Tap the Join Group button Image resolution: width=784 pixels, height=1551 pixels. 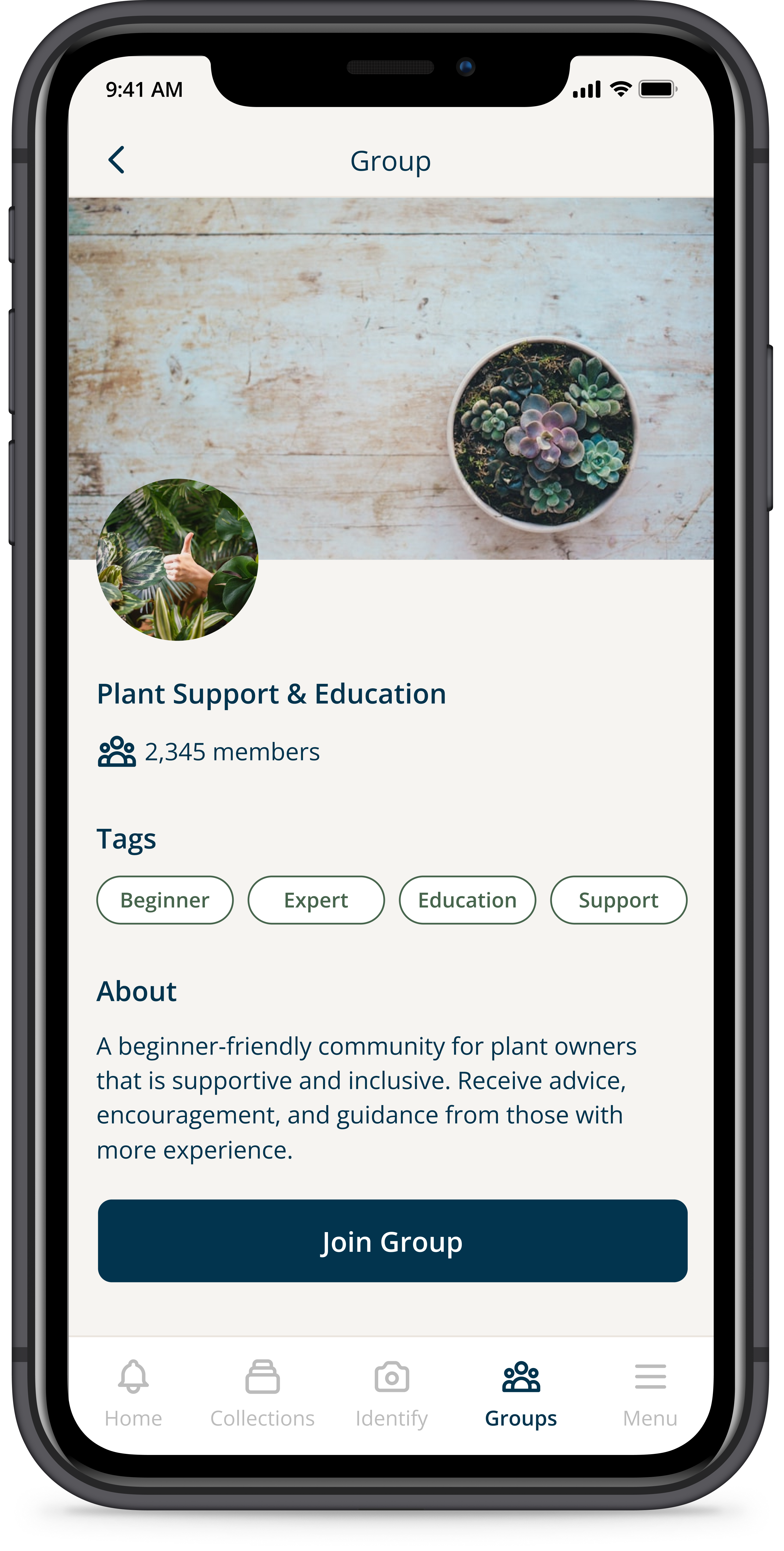point(392,1241)
